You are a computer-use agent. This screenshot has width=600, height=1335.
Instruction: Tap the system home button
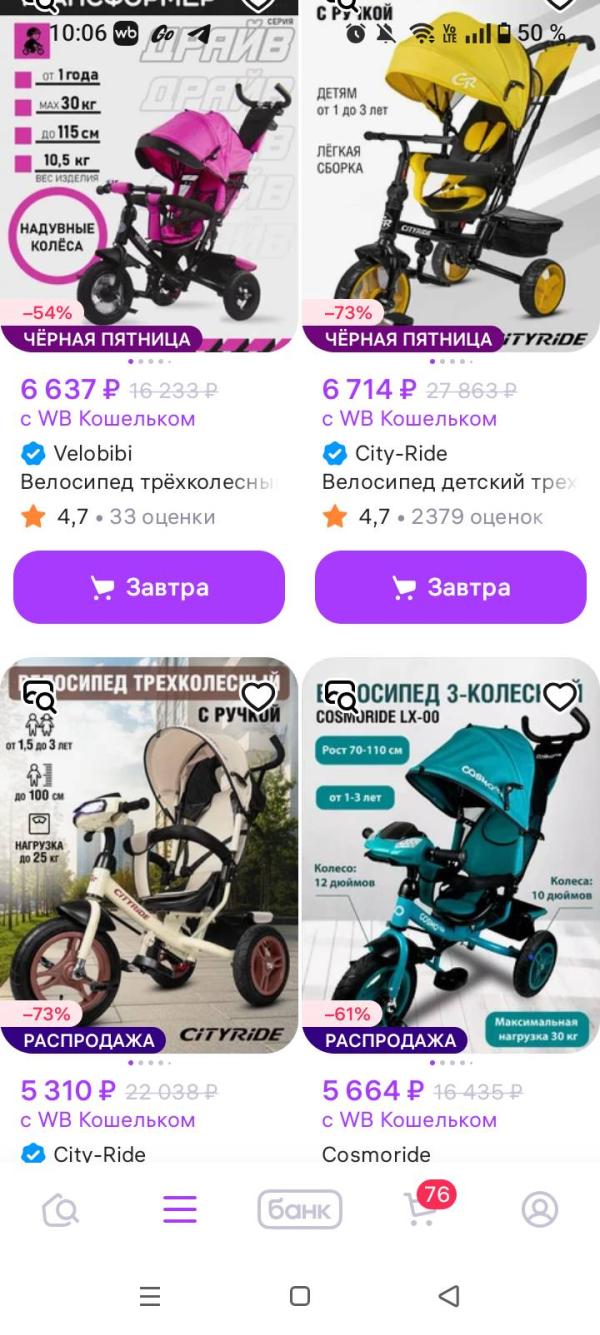[300, 1297]
